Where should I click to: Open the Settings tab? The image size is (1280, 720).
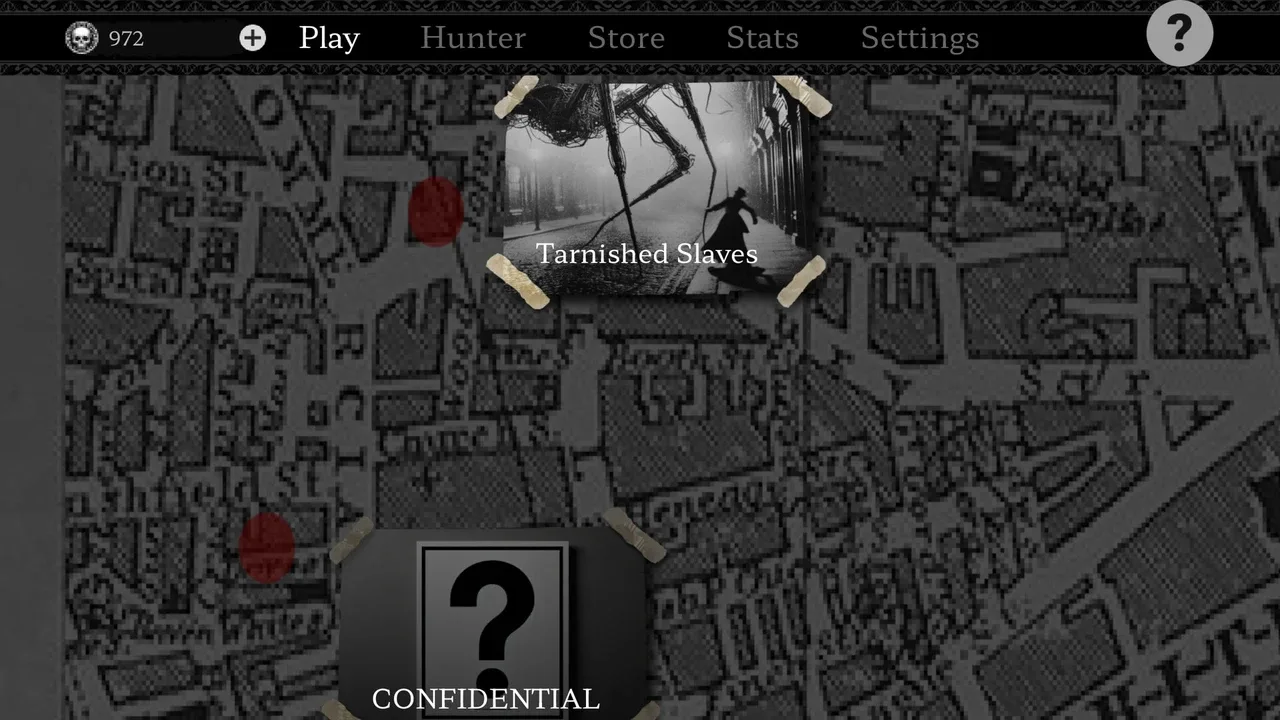pyautogui.click(x=919, y=38)
